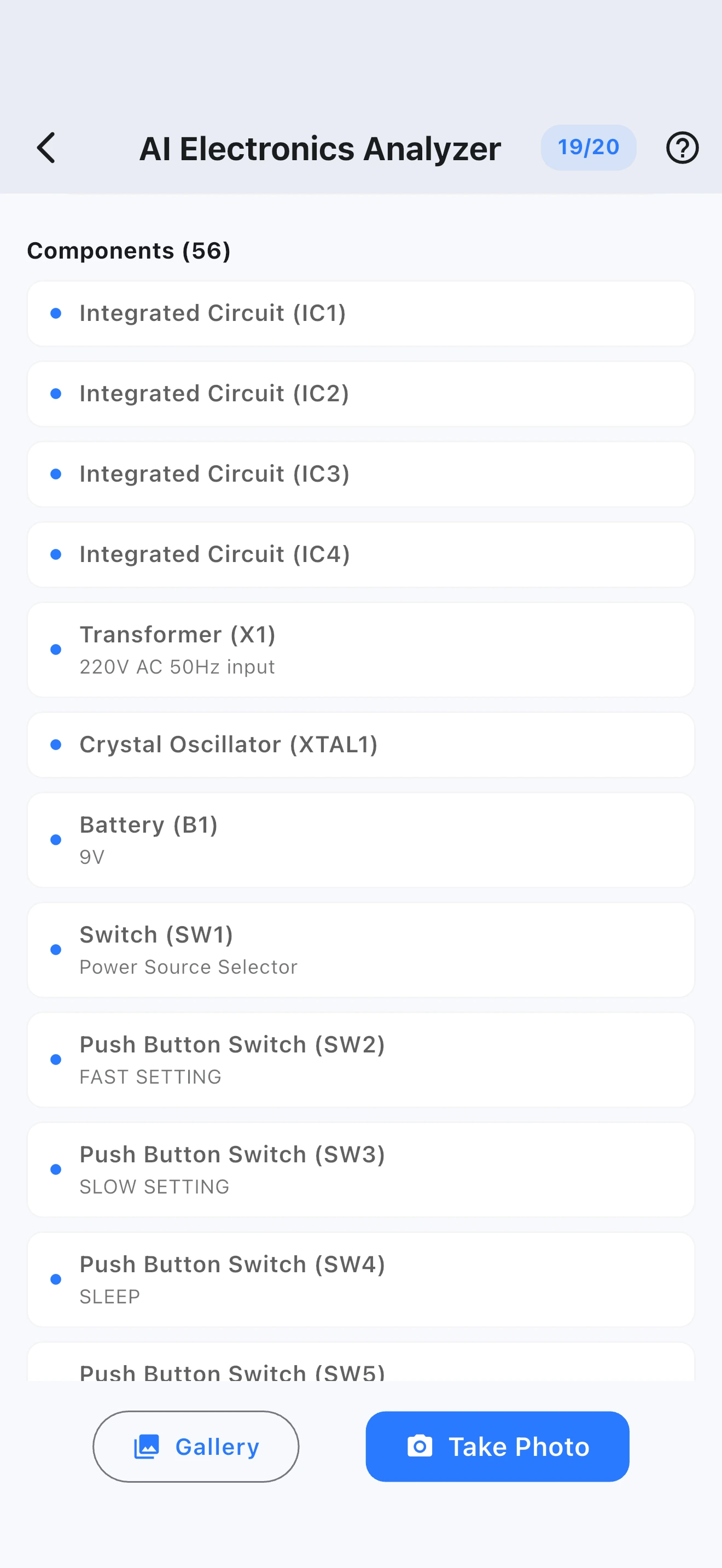
Task: Open the Gallery
Action: (195, 1447)
